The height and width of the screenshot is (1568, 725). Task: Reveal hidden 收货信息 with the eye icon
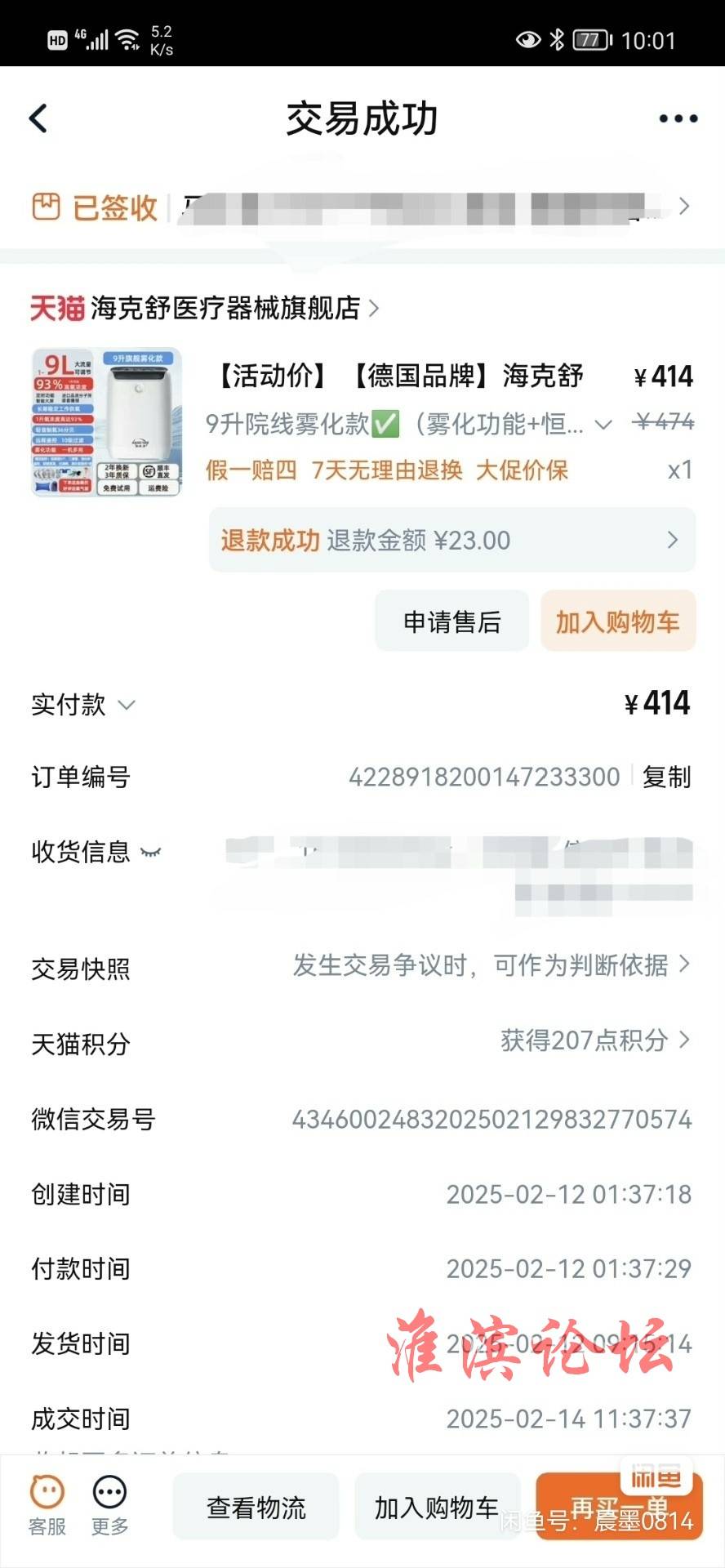pos(151,853)
